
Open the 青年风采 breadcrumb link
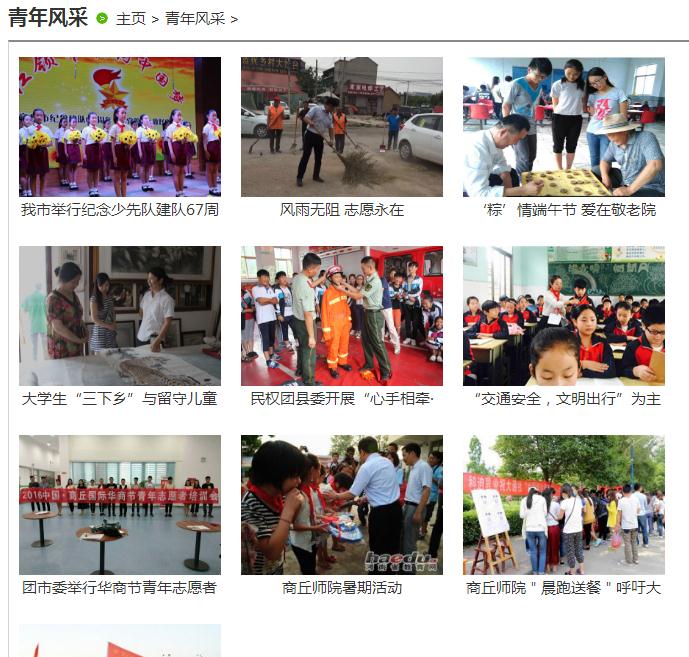click(x=194, y=19)
